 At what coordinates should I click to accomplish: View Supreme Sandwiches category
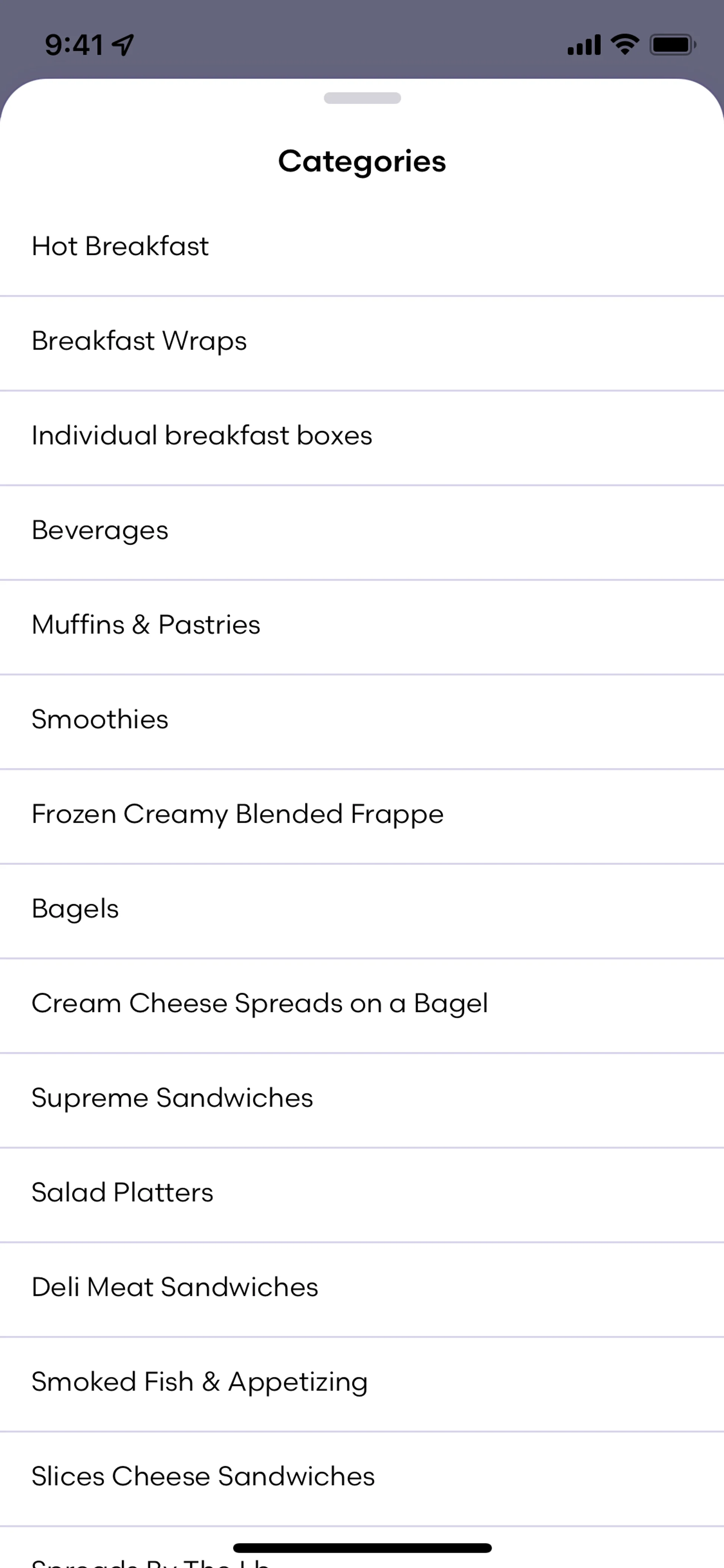pyautogui.click(x=173, y=1098)
